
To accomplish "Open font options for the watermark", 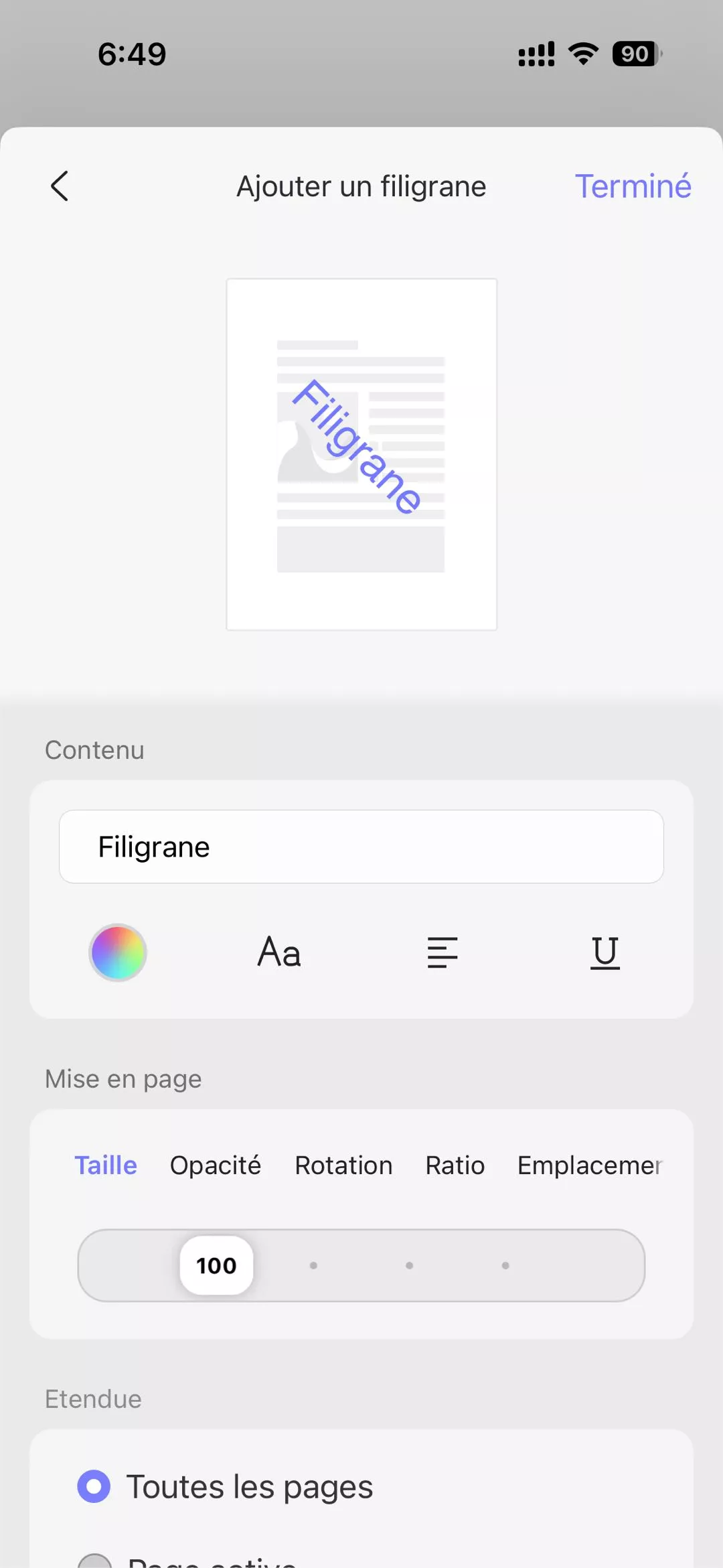I will pos(278,952).
